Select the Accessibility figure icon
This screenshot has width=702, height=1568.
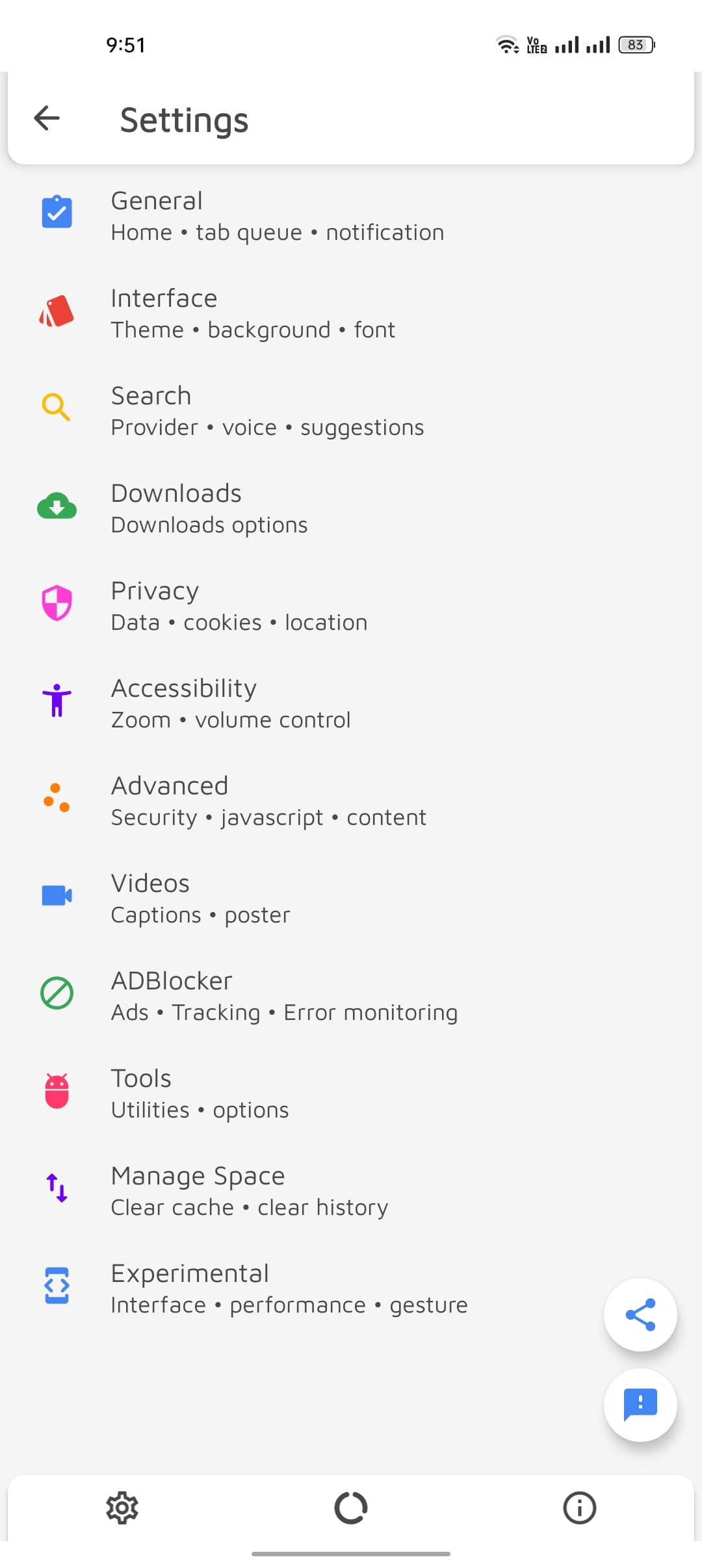click(x=57, y=701)
